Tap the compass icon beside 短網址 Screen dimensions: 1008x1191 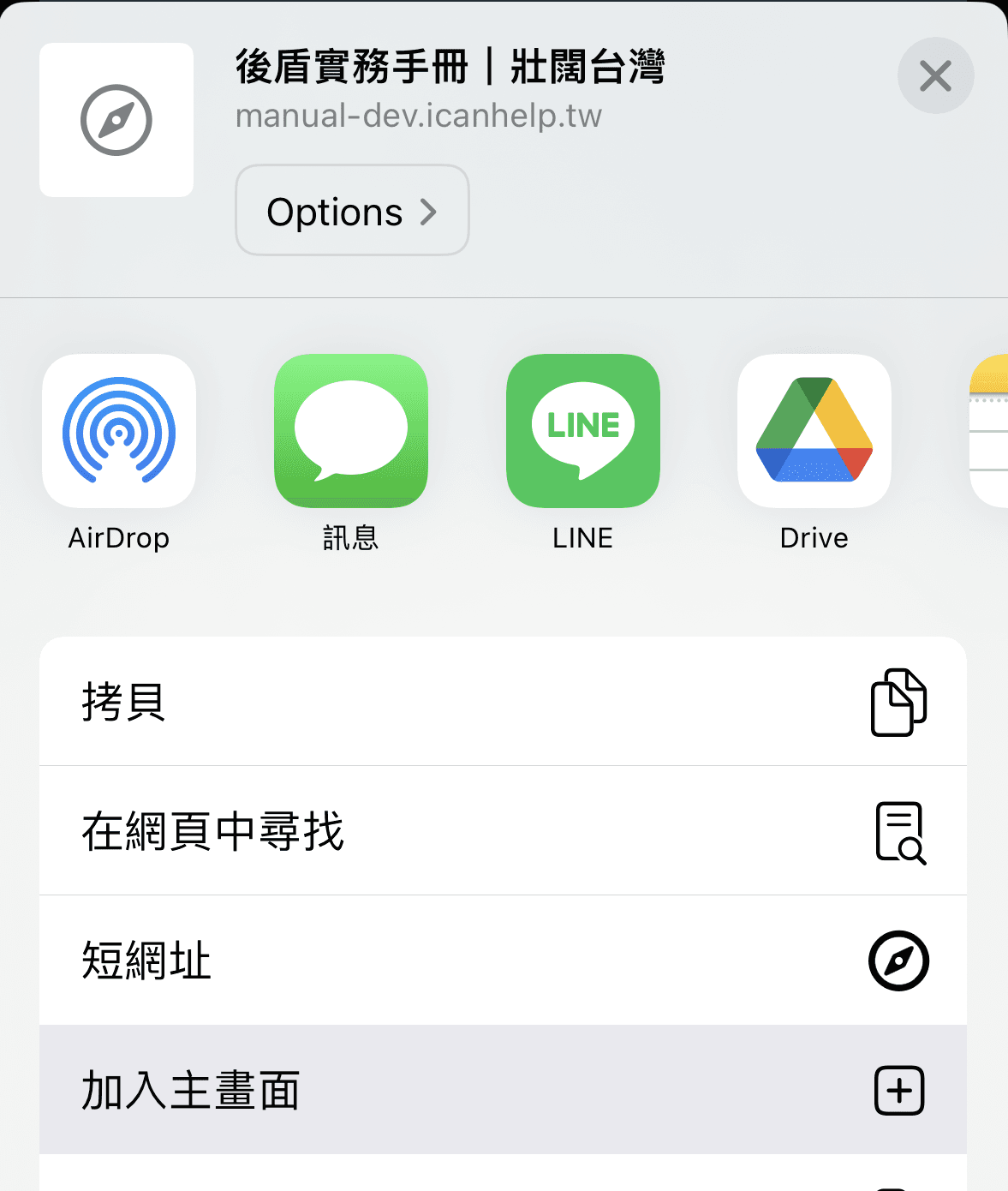pos(899,961)
